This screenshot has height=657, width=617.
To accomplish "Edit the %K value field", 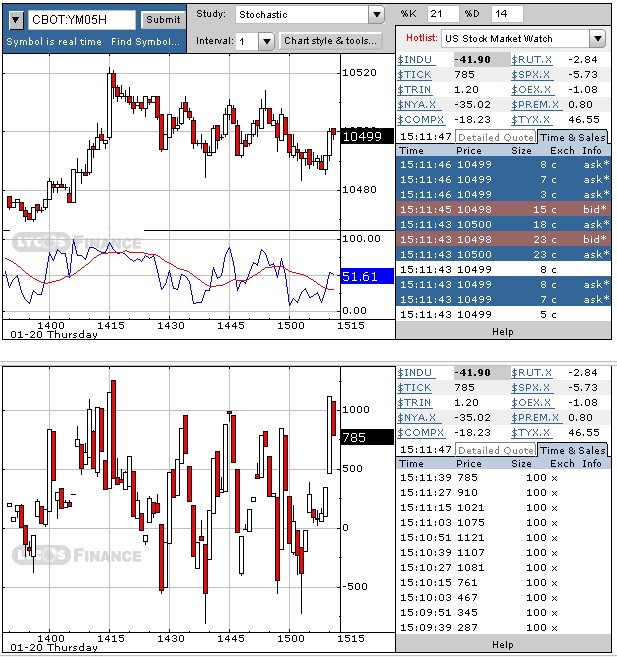I will click(443, 14).
